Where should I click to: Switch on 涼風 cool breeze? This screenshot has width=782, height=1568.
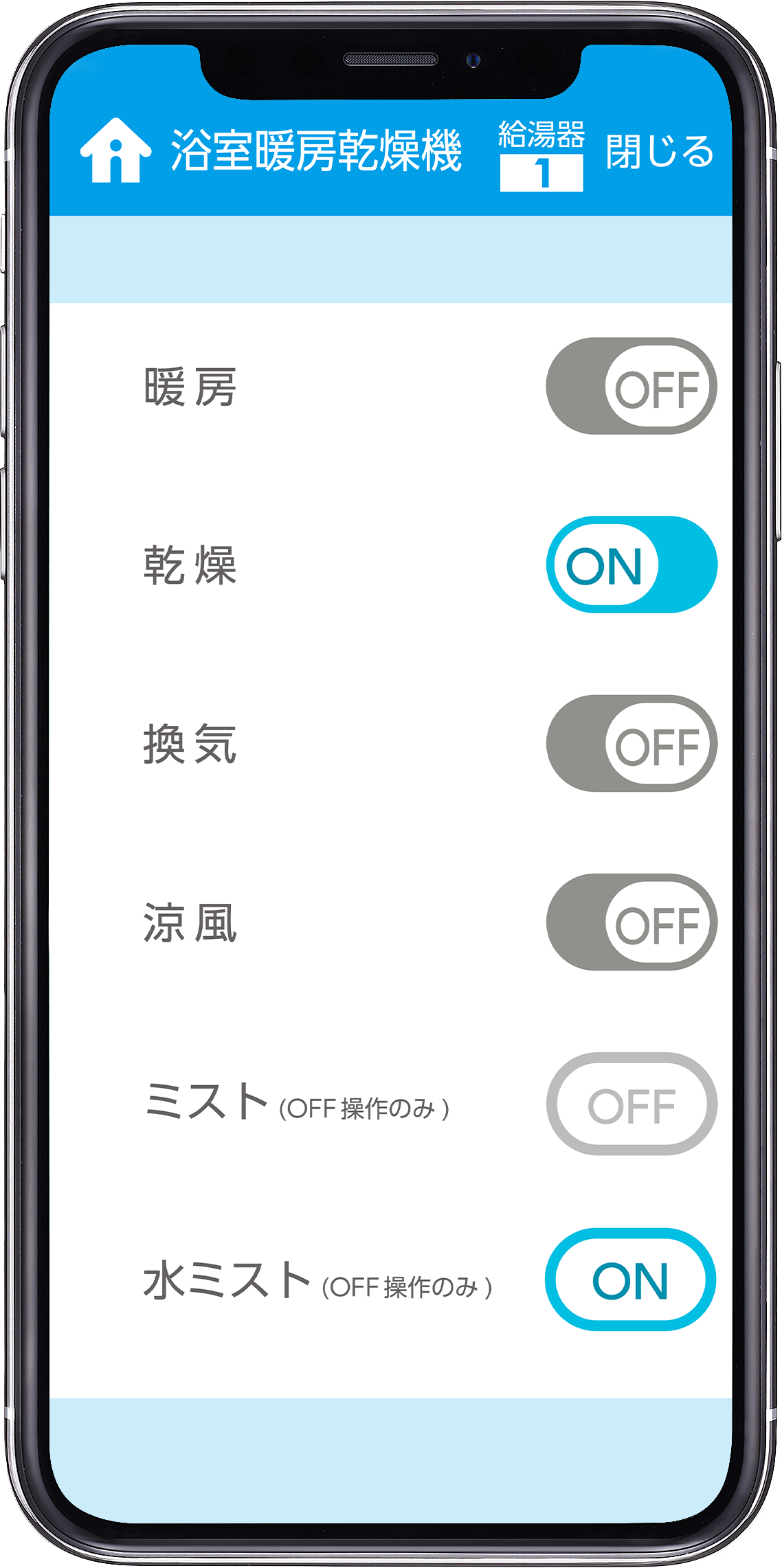631,922
